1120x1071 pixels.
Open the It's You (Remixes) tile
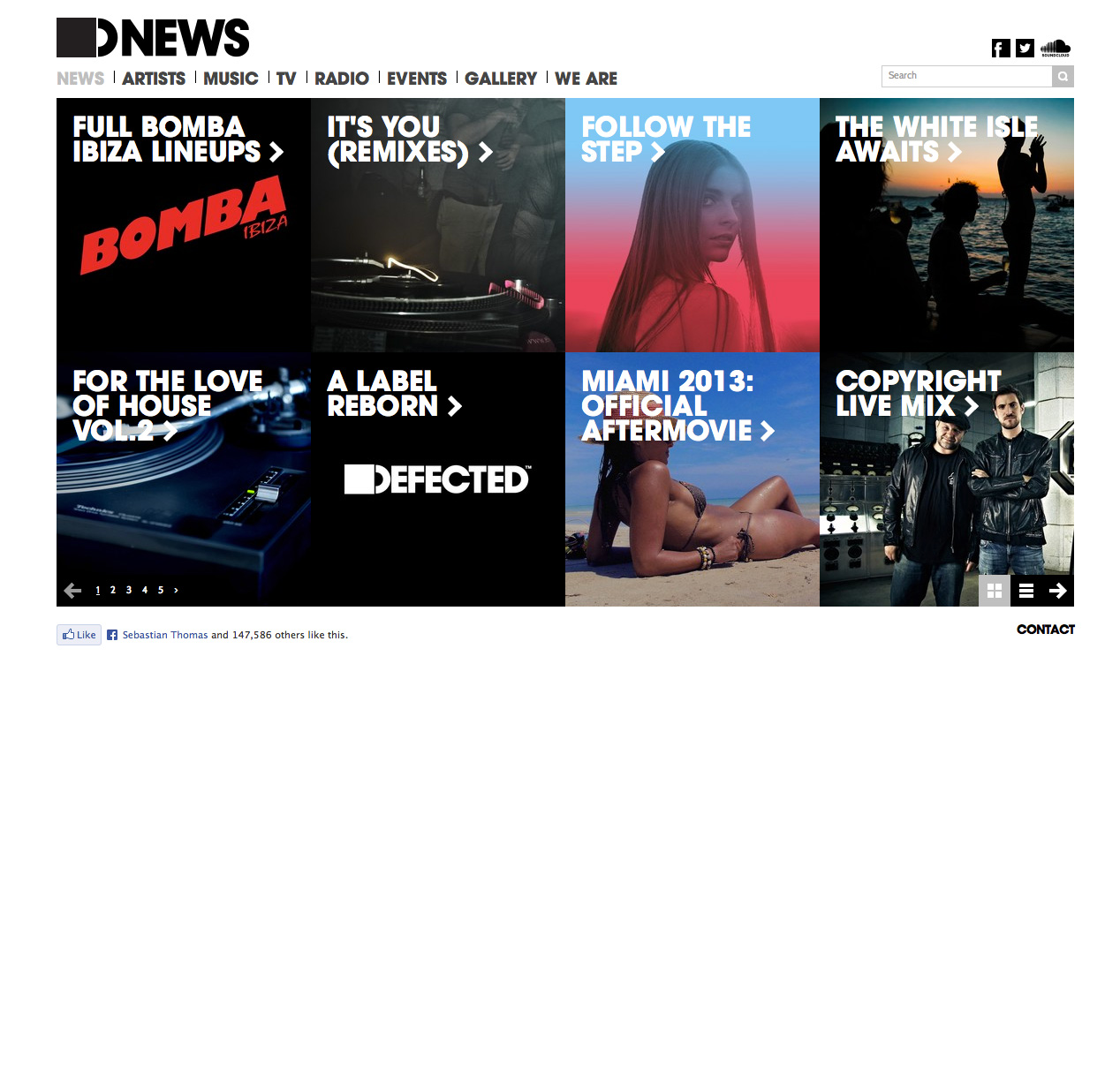438,225
